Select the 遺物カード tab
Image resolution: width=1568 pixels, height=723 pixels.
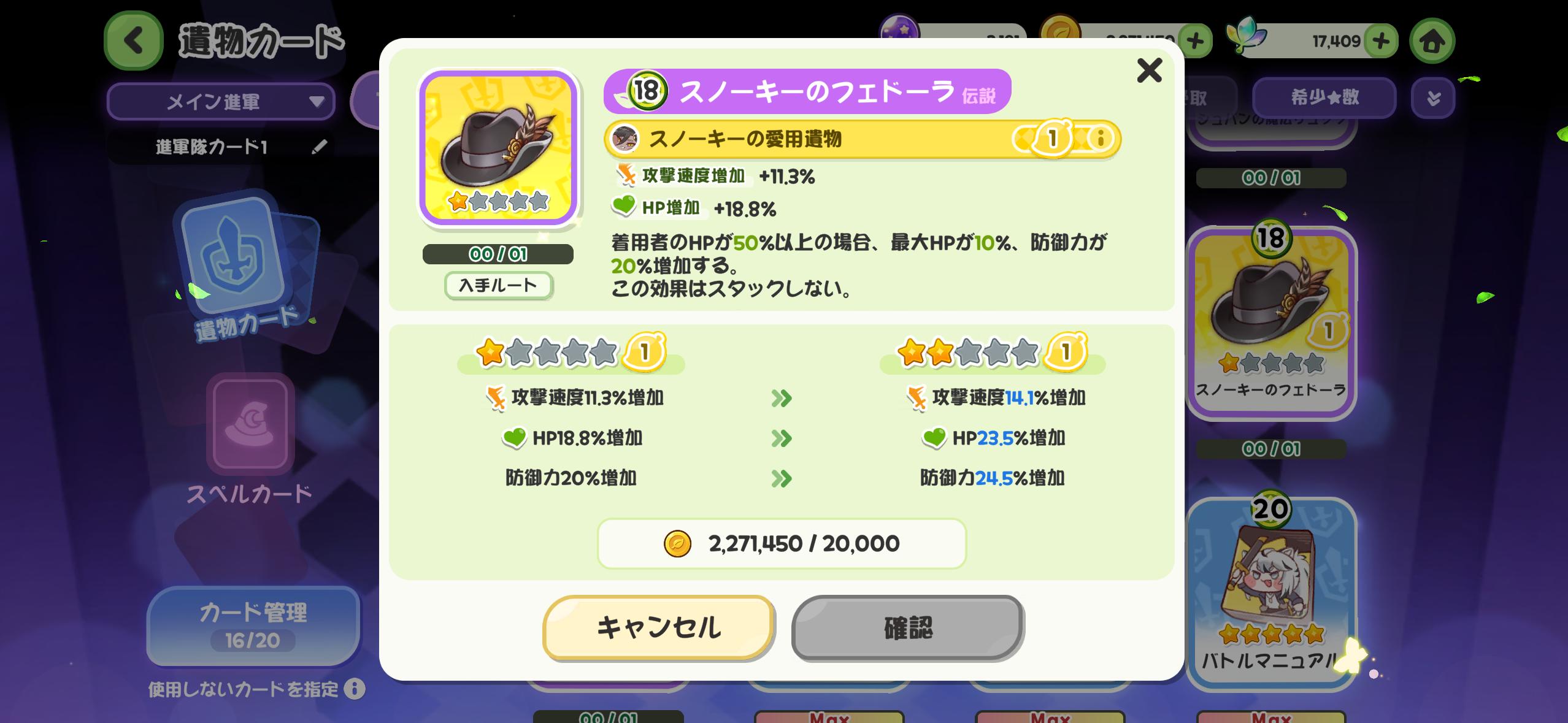tap(245, 270)
